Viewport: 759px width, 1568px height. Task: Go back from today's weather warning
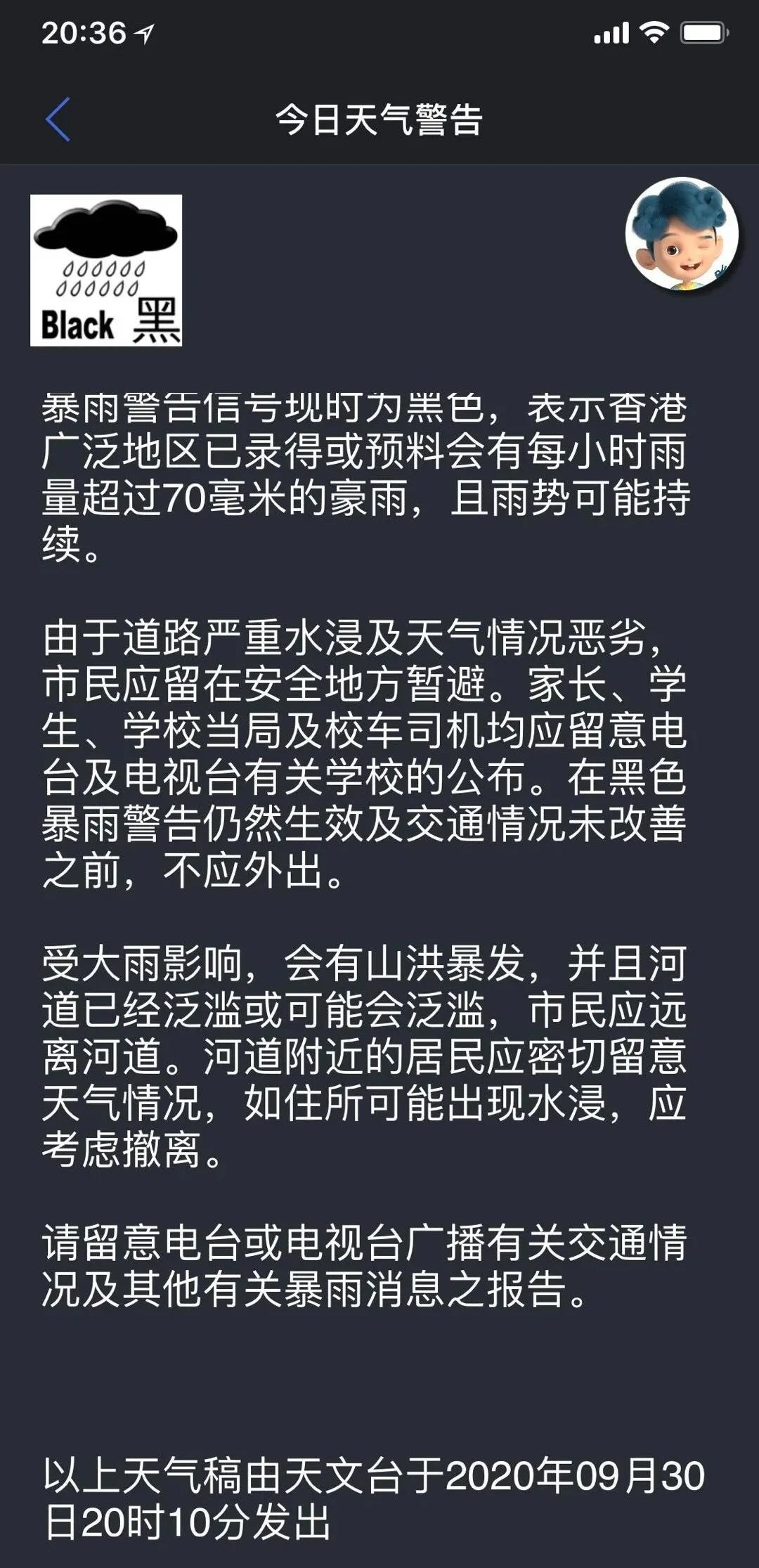[58, 119]
